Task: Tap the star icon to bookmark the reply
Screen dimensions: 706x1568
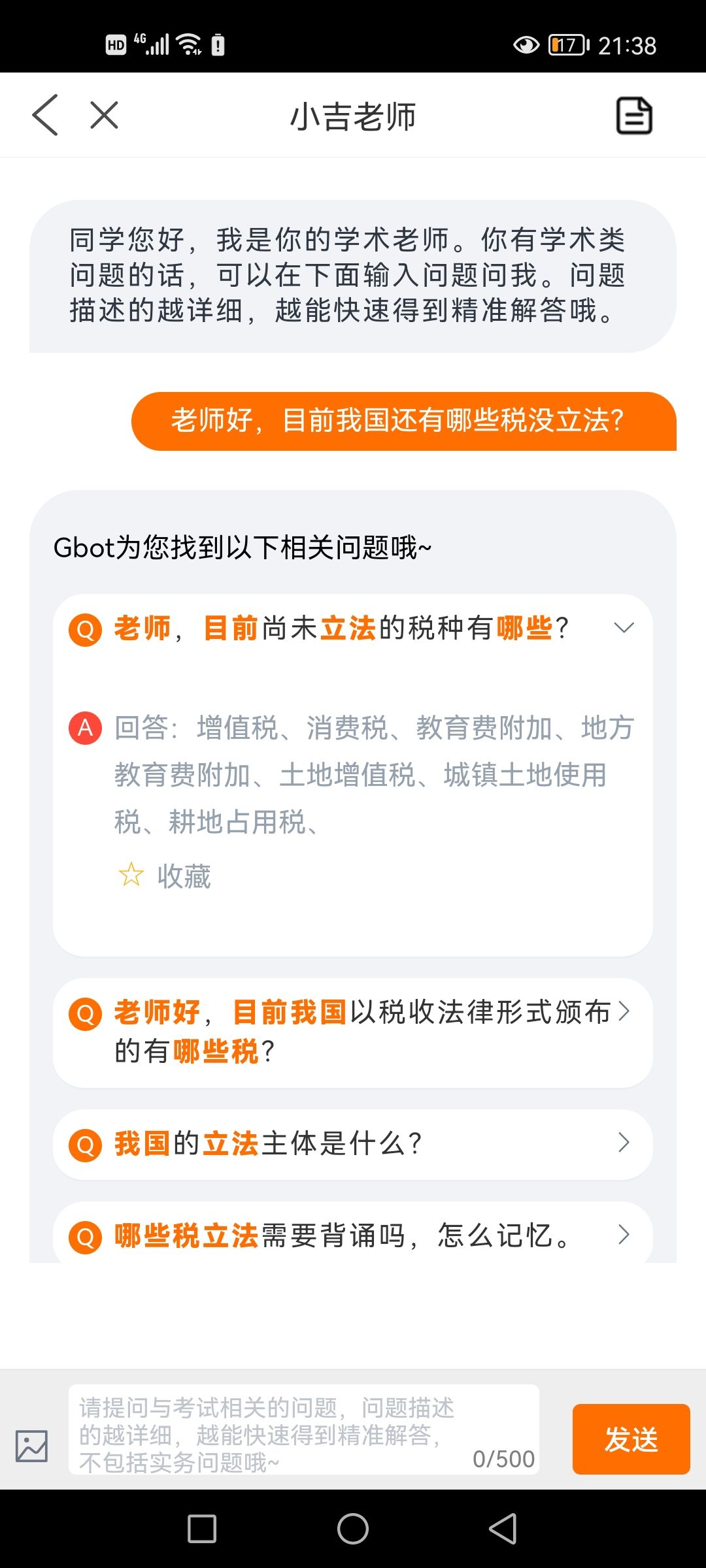Action: [133, 874]
